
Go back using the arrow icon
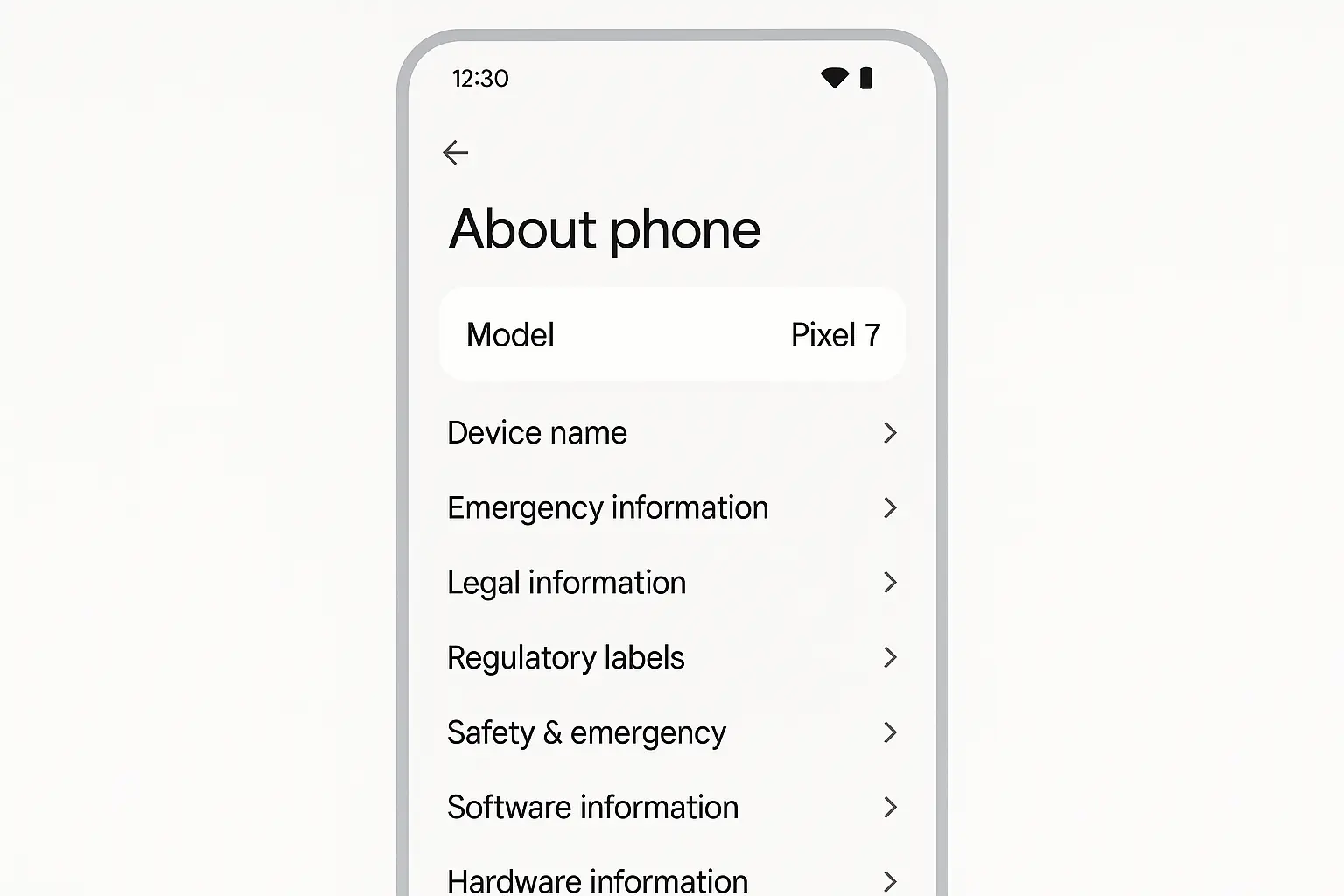(x=456, y=153)
